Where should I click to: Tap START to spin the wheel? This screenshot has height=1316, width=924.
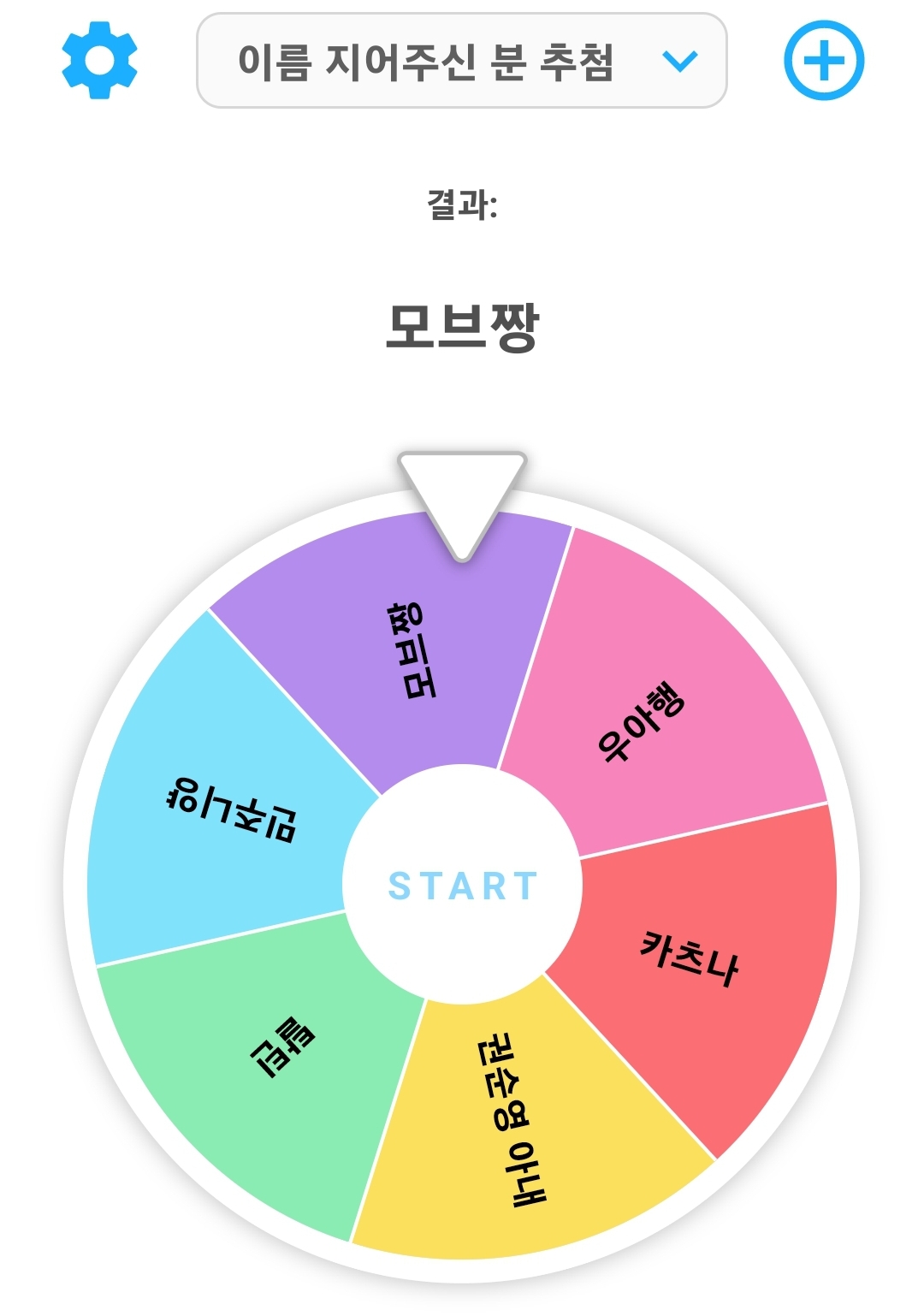click(462, 886)
